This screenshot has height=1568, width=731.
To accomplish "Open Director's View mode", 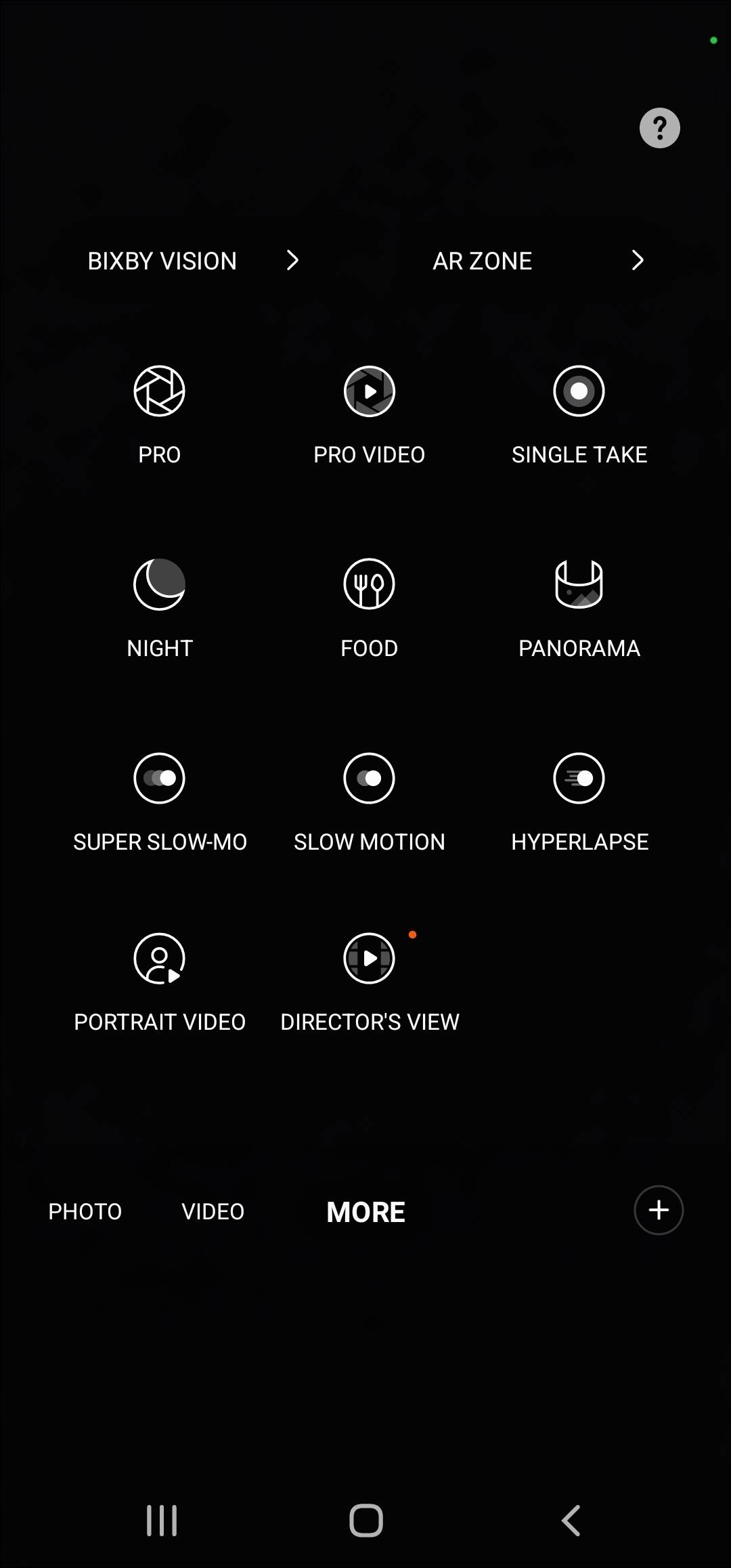I will coord(369,959).
